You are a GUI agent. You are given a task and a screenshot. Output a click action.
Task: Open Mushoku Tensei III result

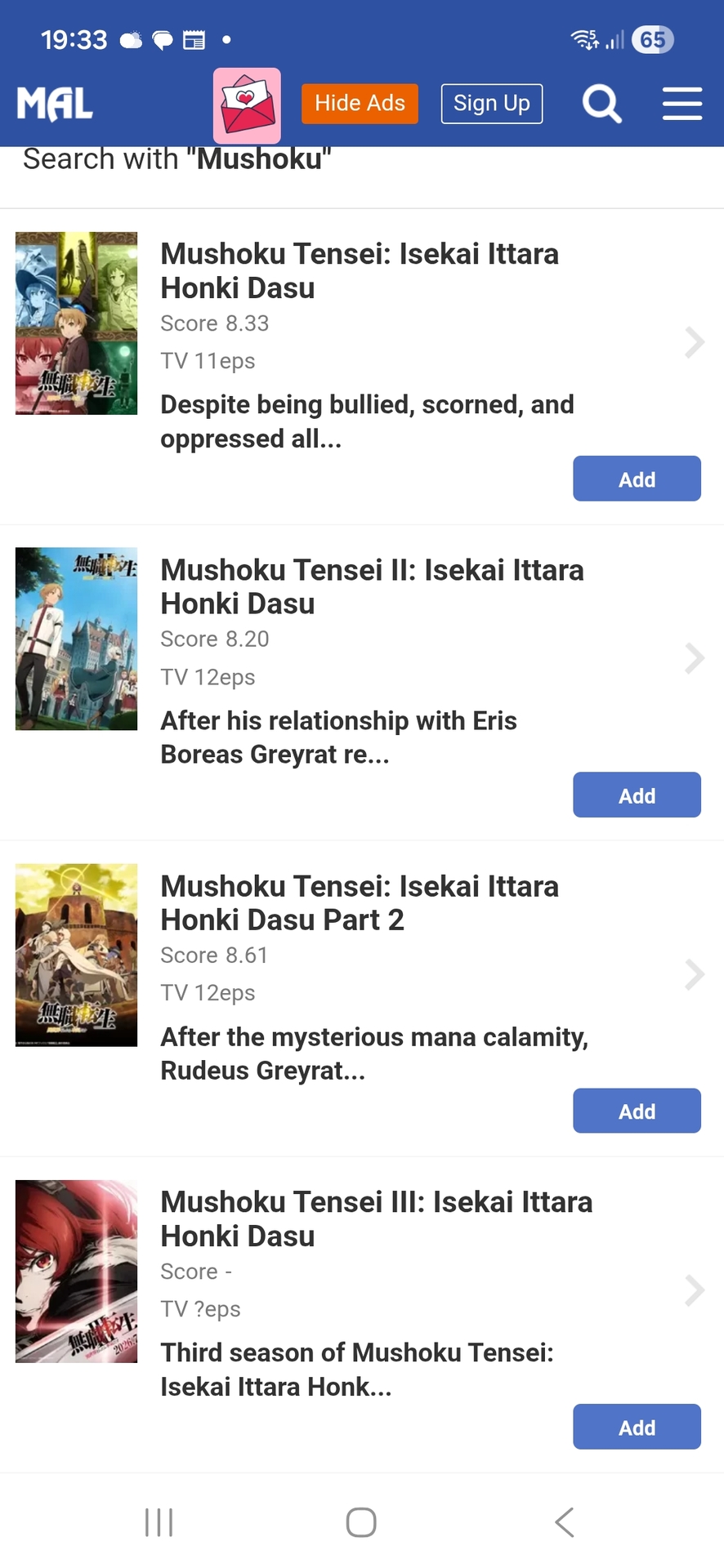(376, 1218)
